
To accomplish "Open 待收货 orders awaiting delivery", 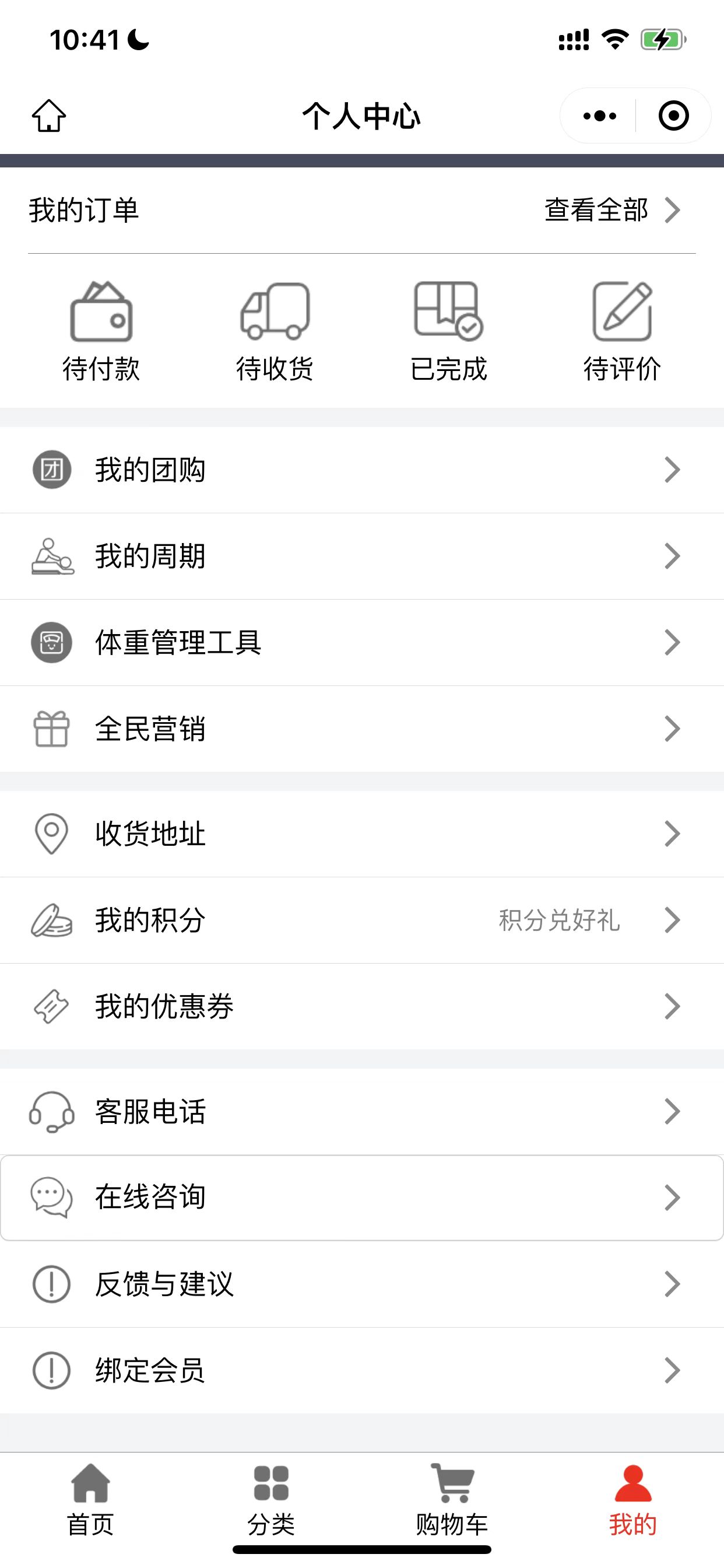I will (x=275, y=332).
